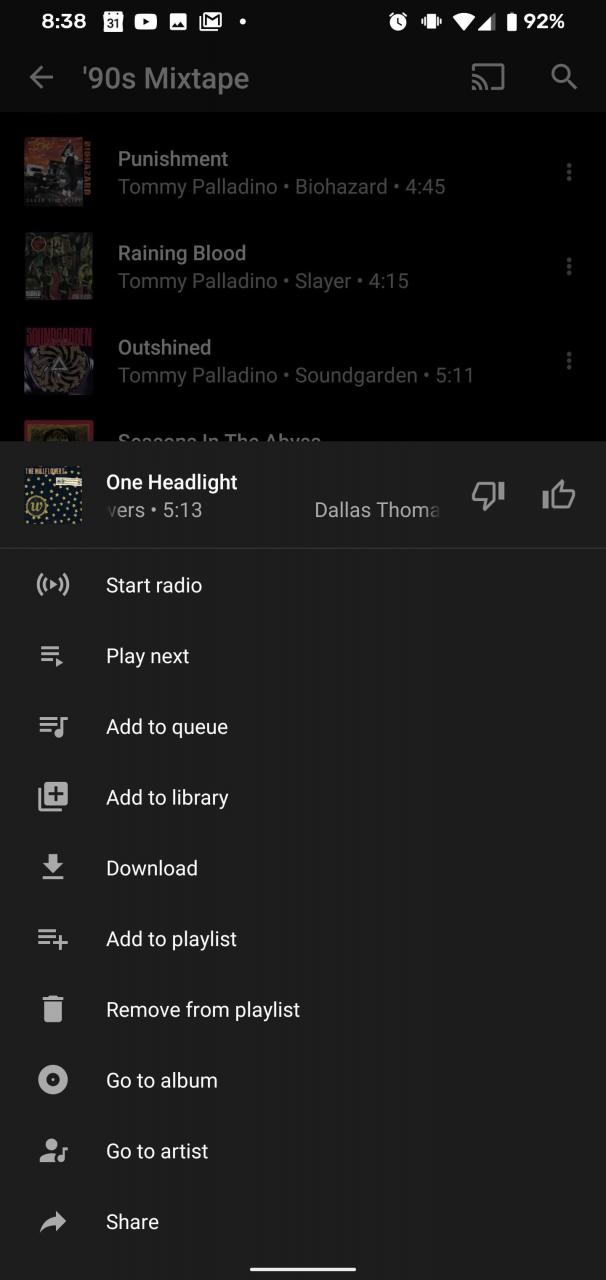Add One Headlight to library
606x1280 pixels.
(x=167, y=797)
